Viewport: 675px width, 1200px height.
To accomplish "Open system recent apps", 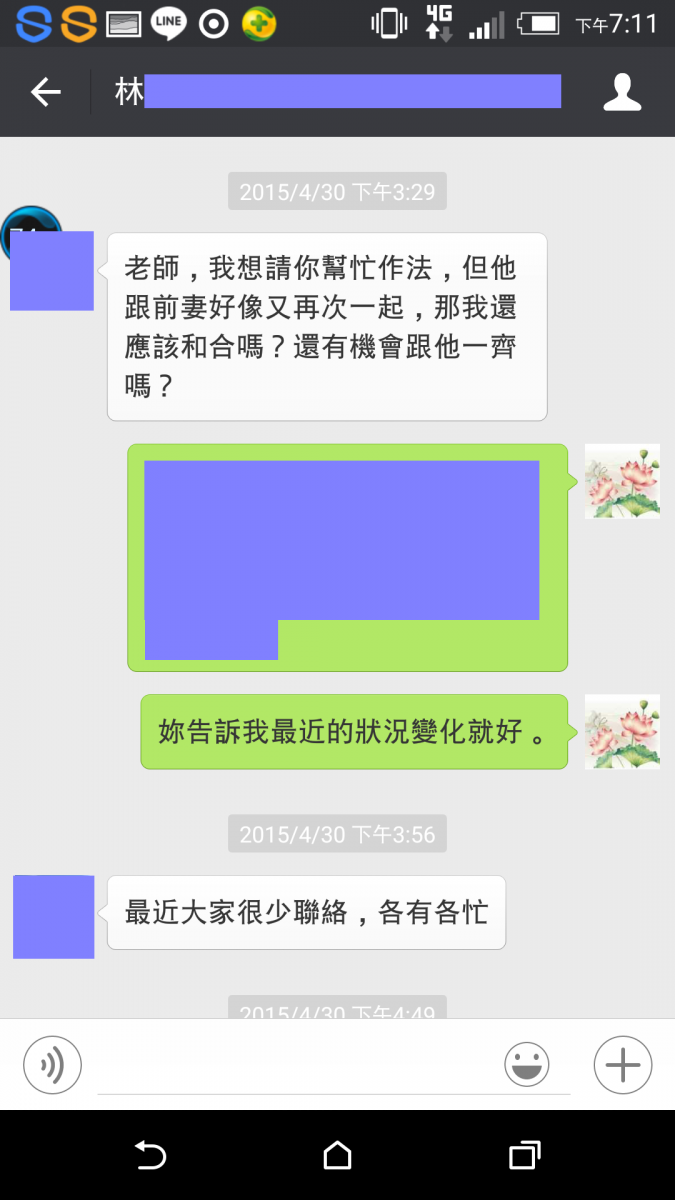I will [524, 1156].
